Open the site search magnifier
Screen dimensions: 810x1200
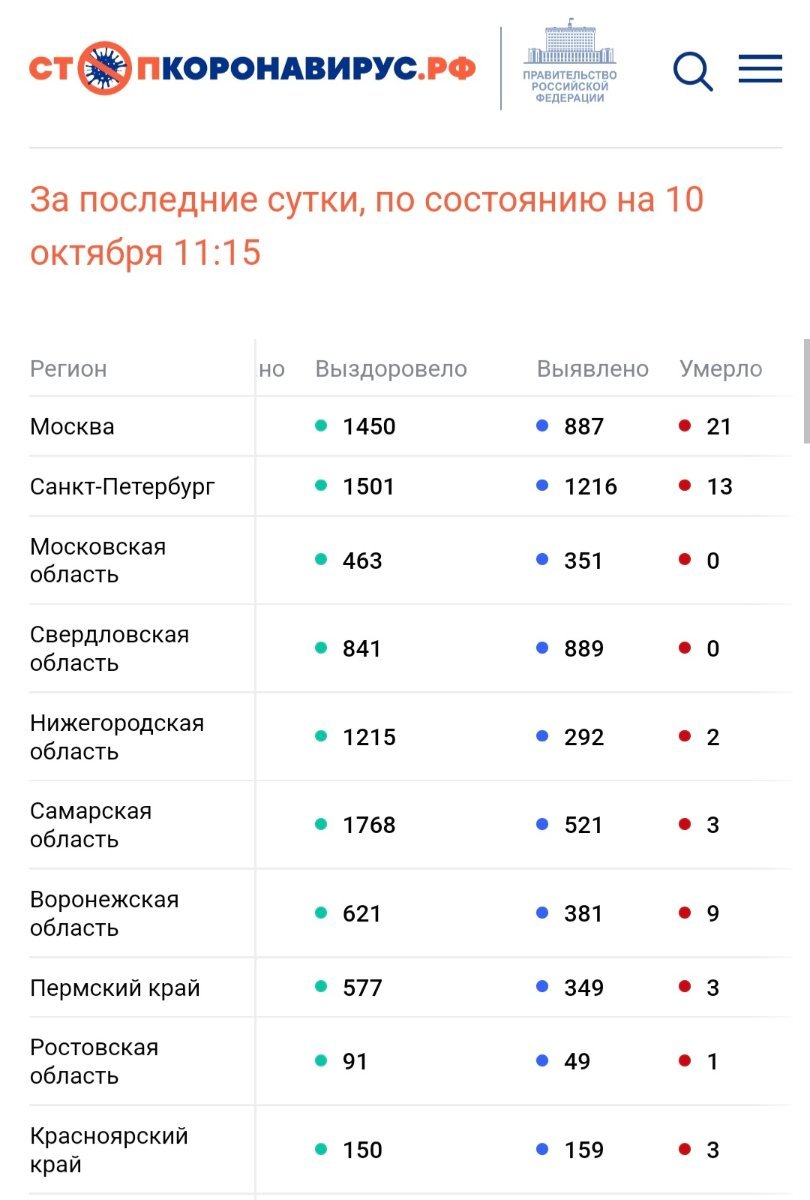[692, 70]
